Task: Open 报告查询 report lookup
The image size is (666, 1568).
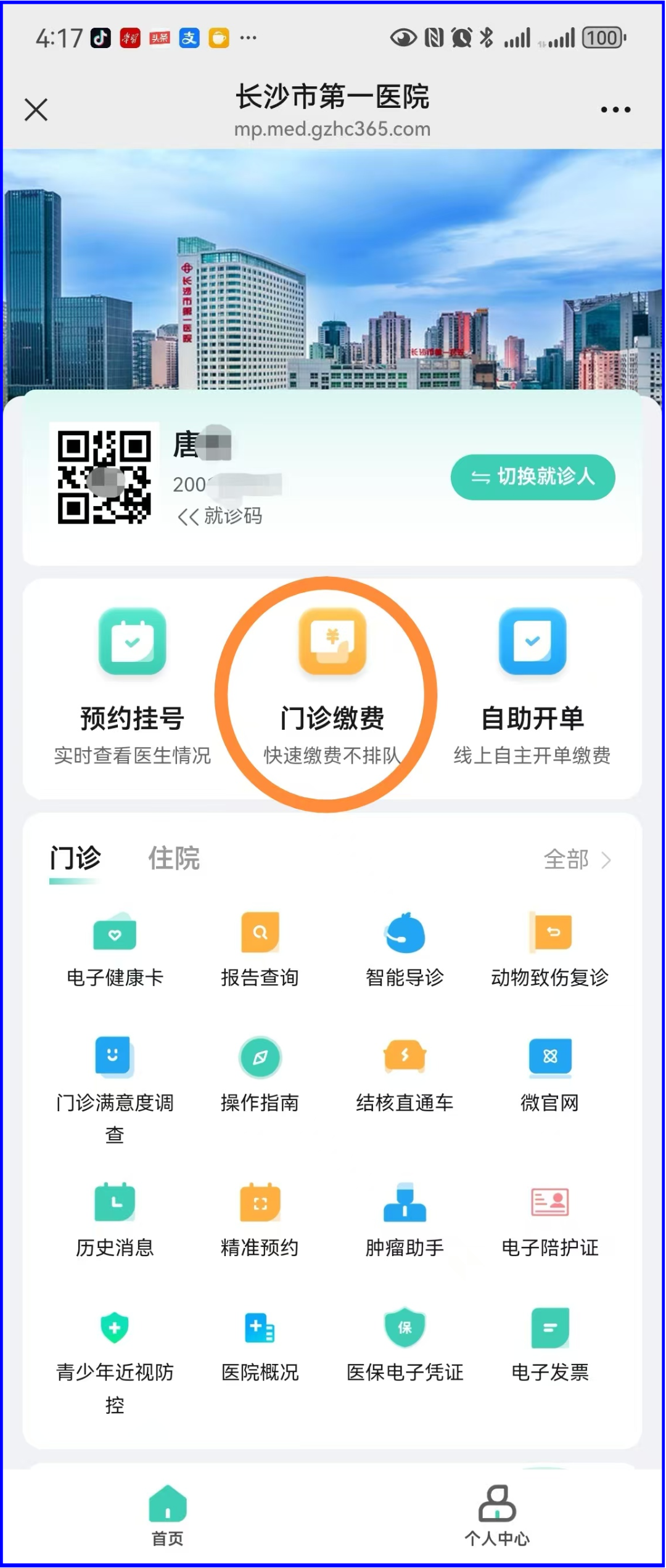Action: click(x=260, y=949)
